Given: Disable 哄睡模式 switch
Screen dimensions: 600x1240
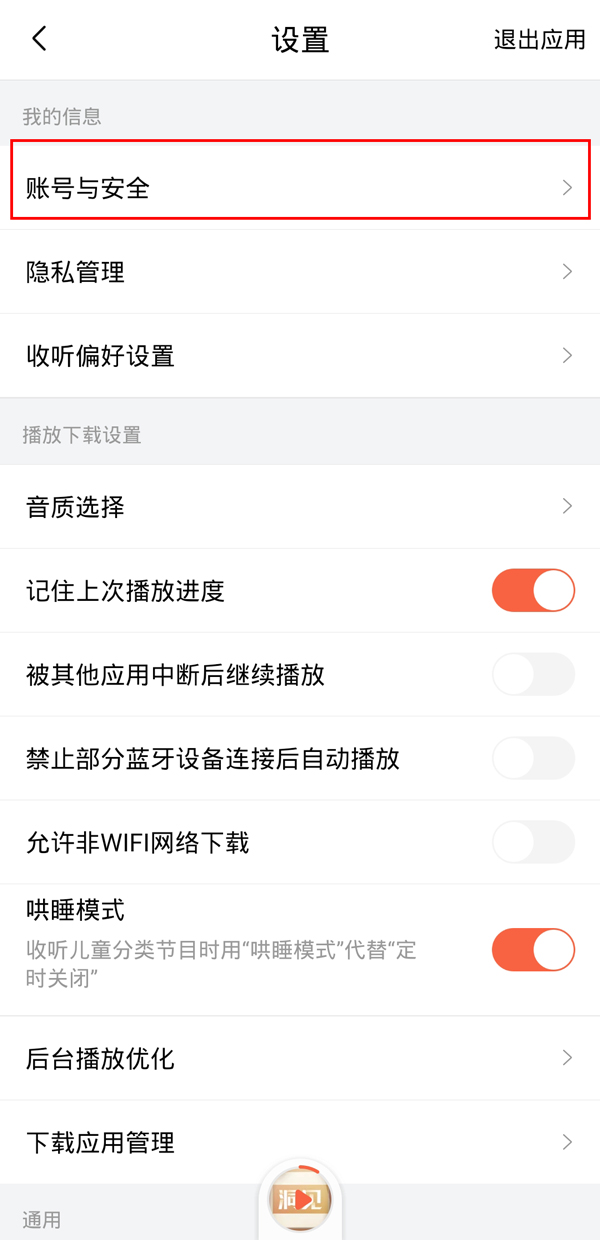Looking at the screenshot, I should [533, 949].
